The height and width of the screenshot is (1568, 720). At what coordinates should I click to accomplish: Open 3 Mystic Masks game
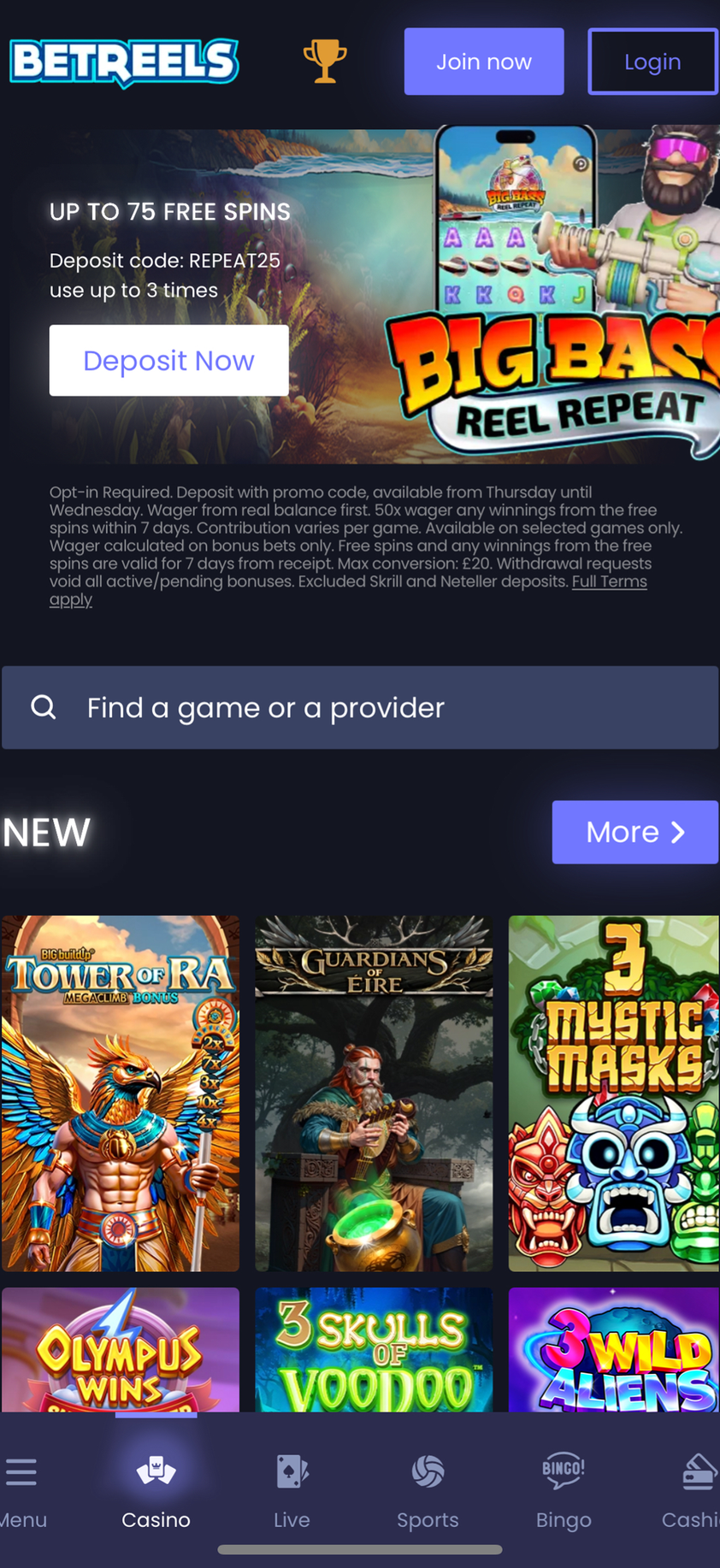point(614,1093)
